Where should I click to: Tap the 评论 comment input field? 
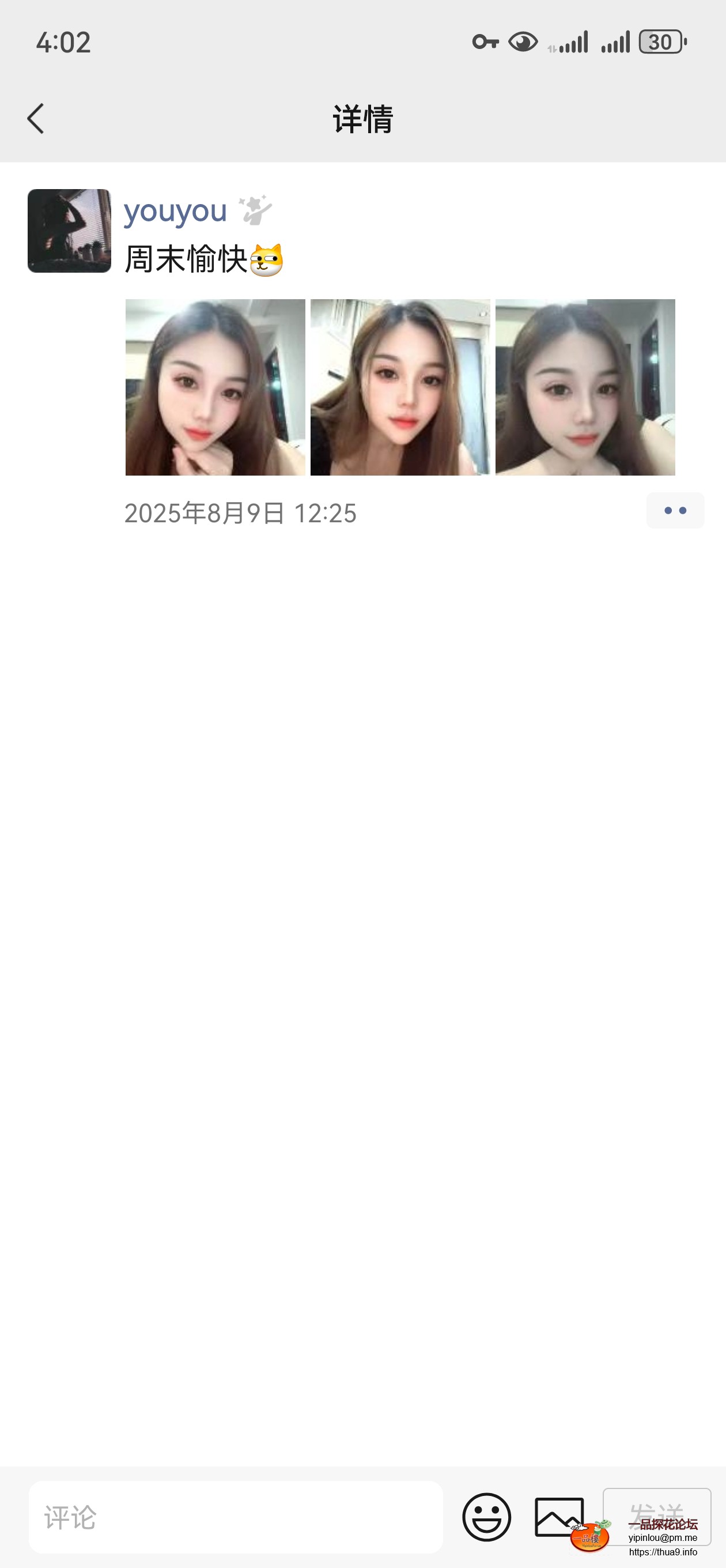point(236,1517)
